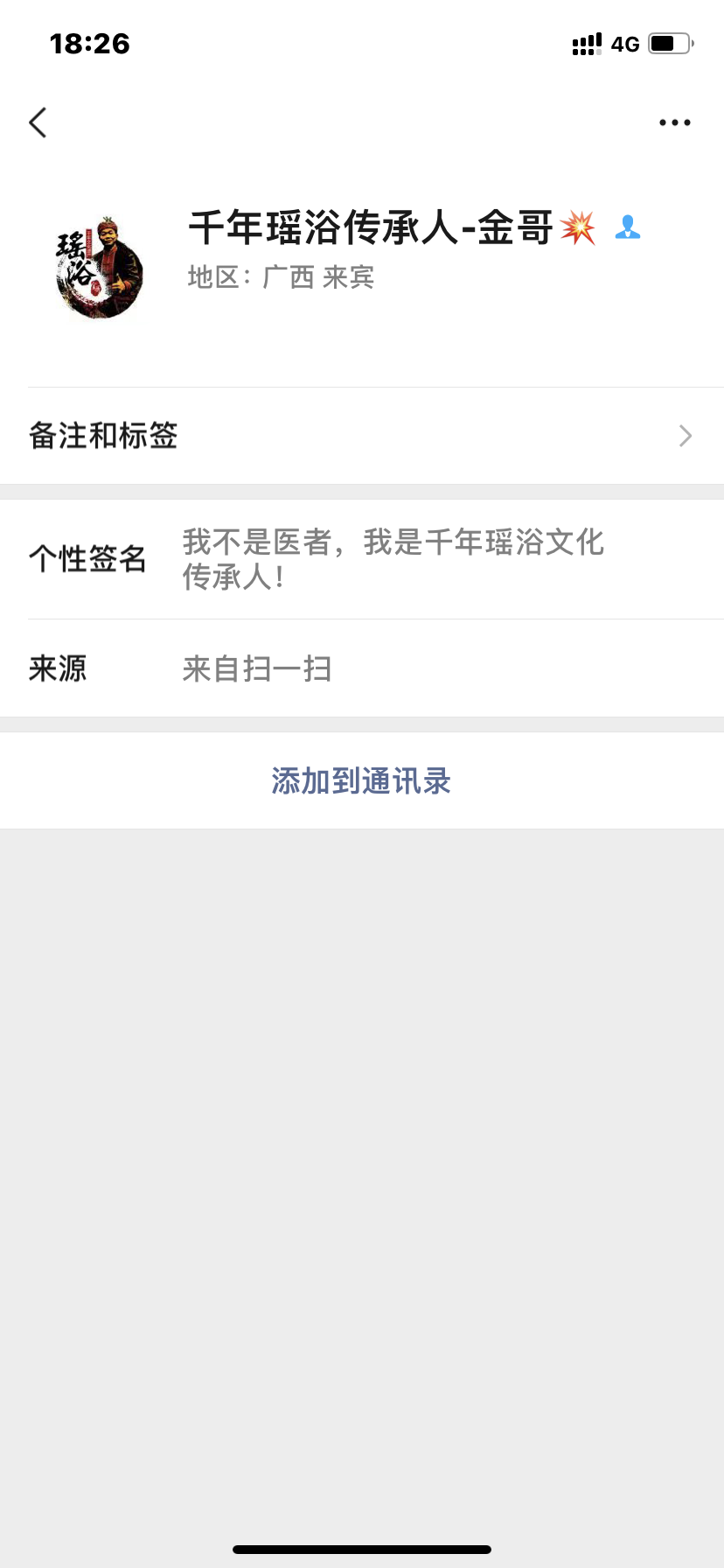
Task: Tap the battery status icon
Action: [x=670, y=43]
